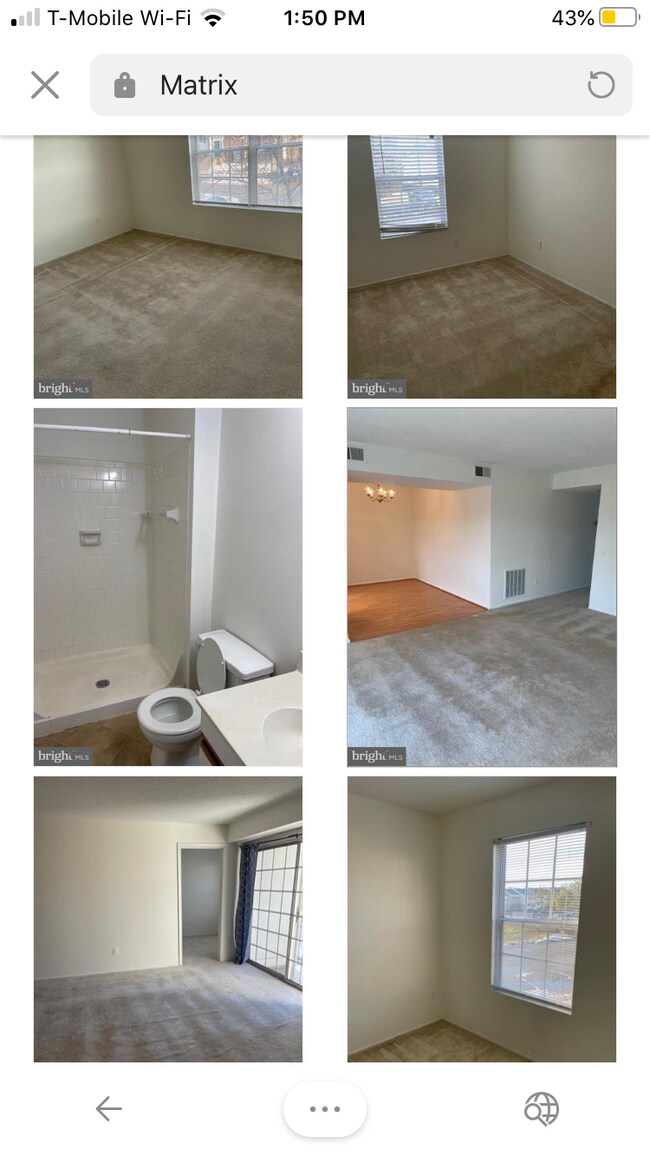The image size is (650, 1156).
Task: Open the bathroom shower photo
Action: [168, 586]
